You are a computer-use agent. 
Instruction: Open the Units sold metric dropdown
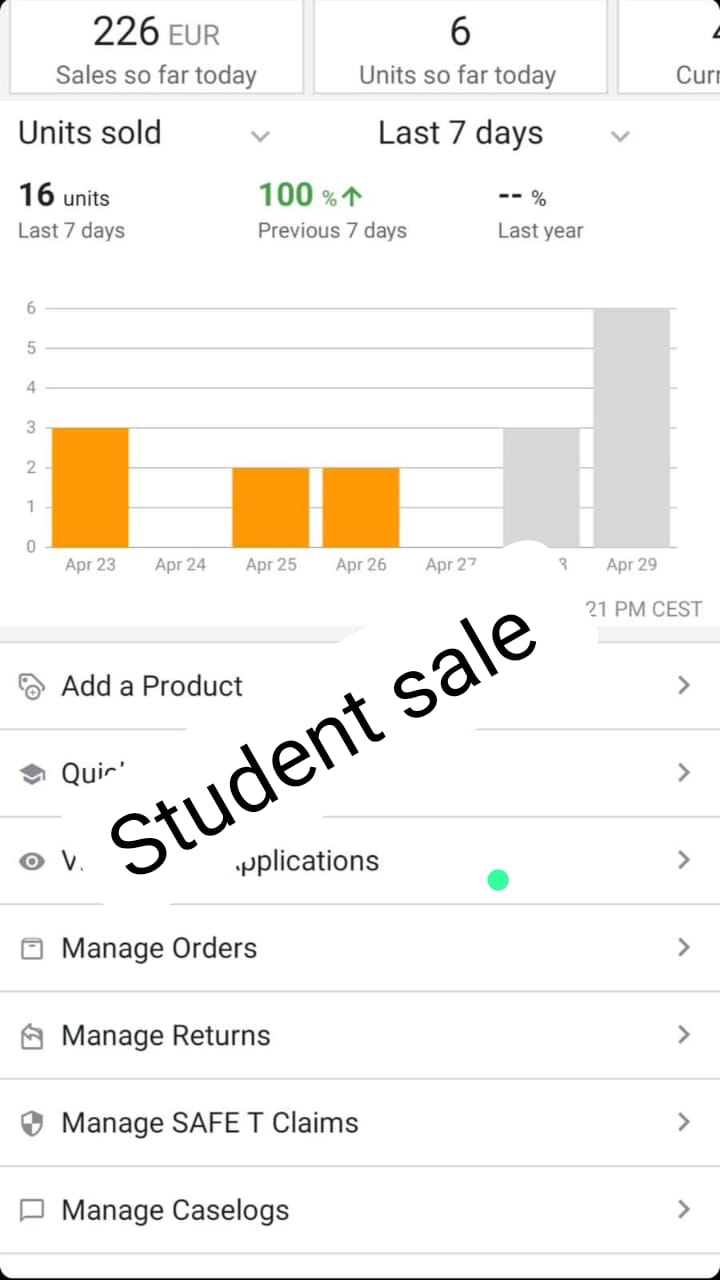(x=144, y=134)
